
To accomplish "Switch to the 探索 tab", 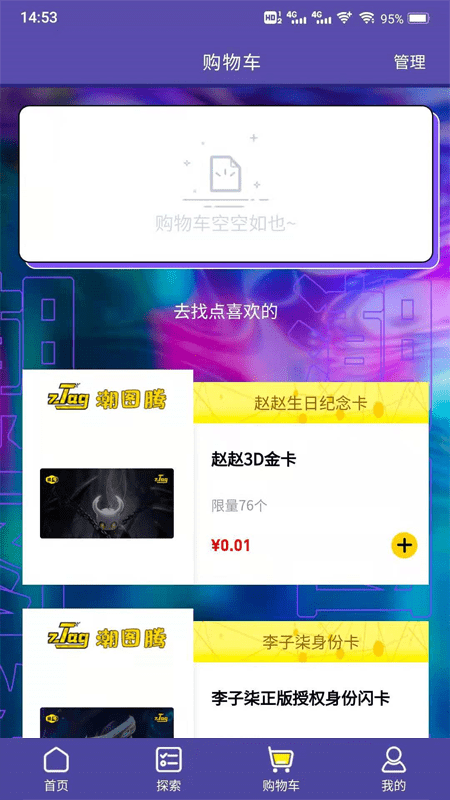I will 168,769.
